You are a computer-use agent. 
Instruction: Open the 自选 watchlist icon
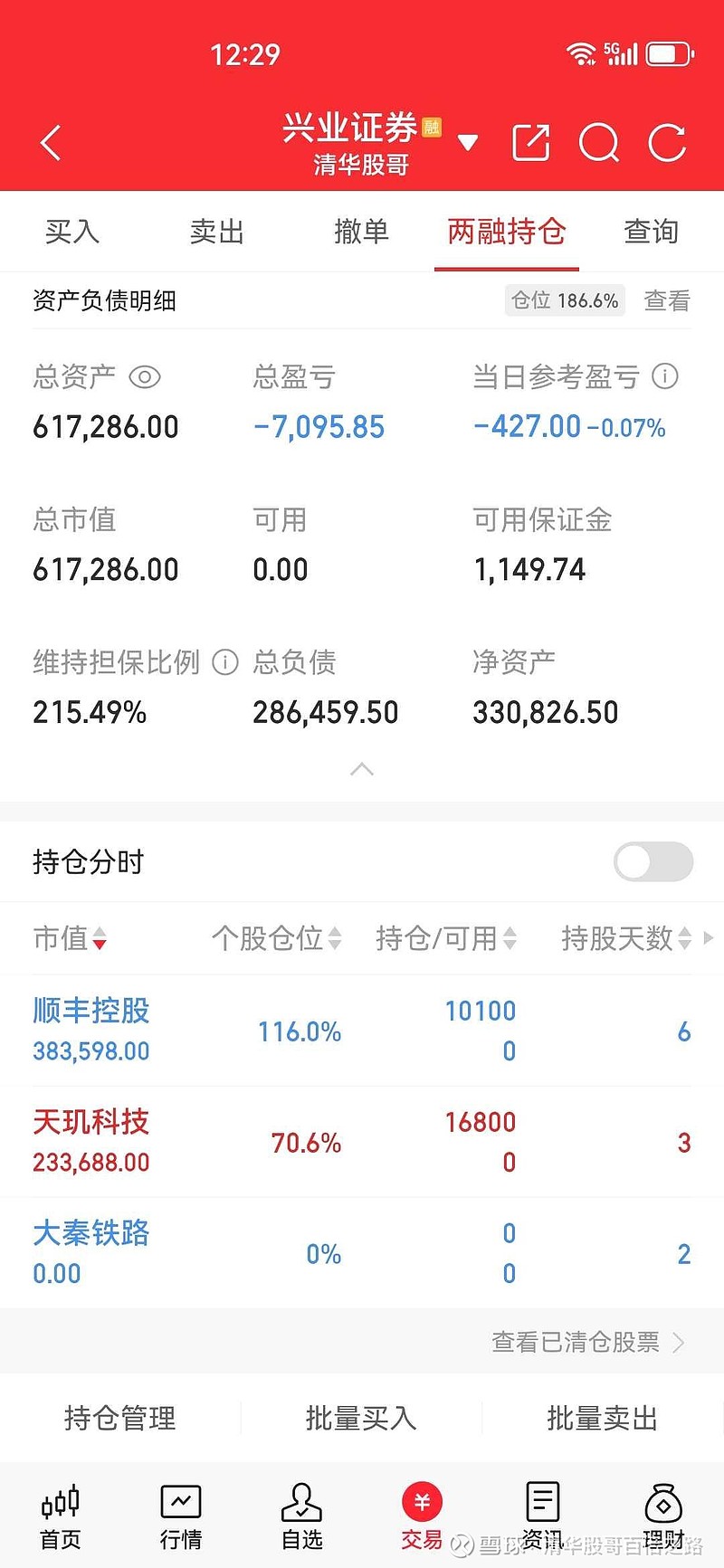301,1511
